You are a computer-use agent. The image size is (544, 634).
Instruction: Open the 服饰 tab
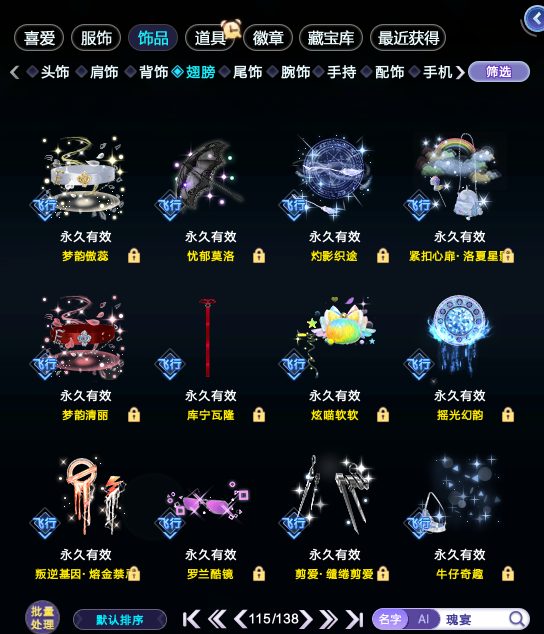(x=96, y=38)
